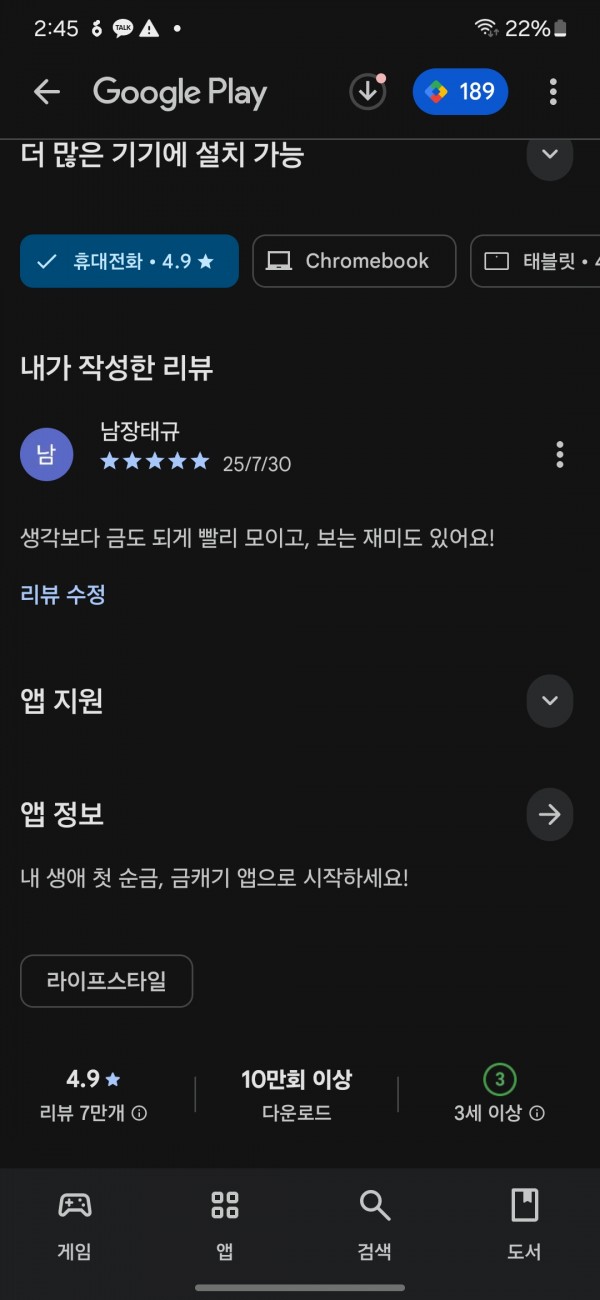
Task: Switch to the 도서 tab
Action: click(525, 1225)
